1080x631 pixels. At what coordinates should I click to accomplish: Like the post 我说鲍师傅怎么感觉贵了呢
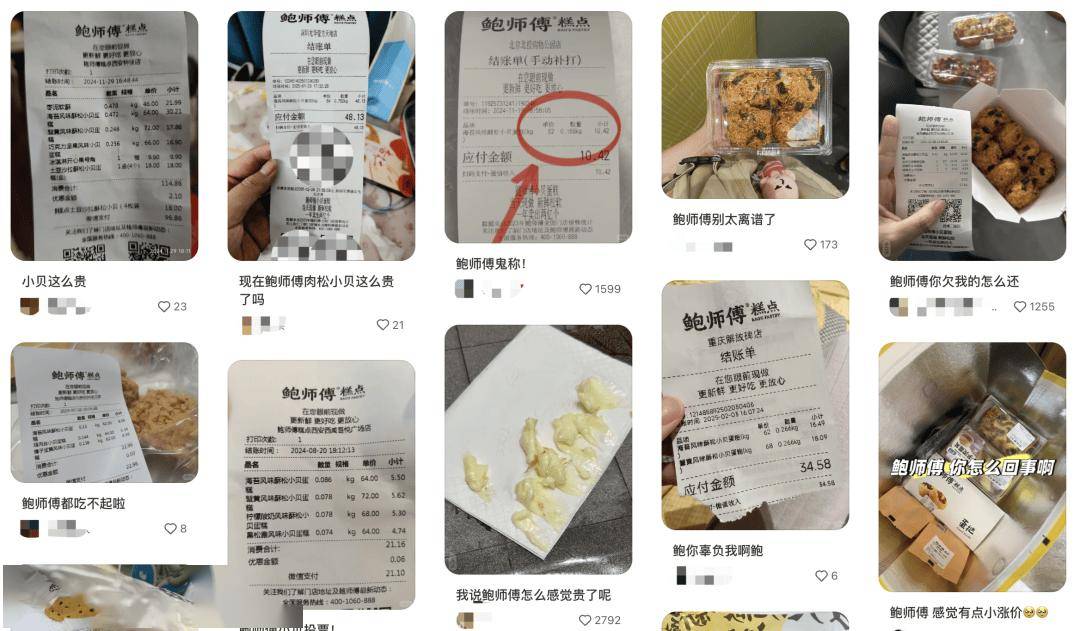[586, 621]
